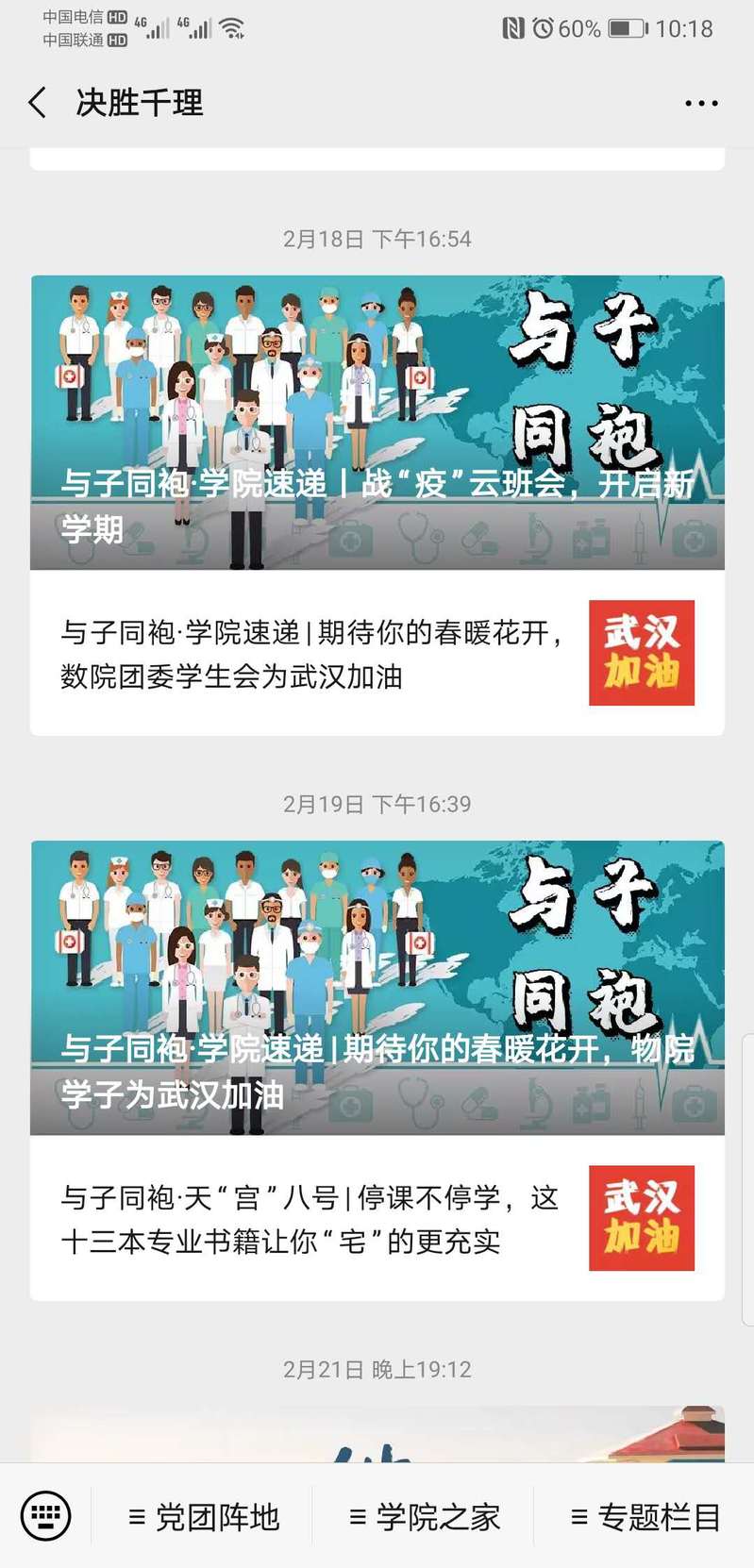Expand the 学院之家 menu

(x=425, y=1517)
